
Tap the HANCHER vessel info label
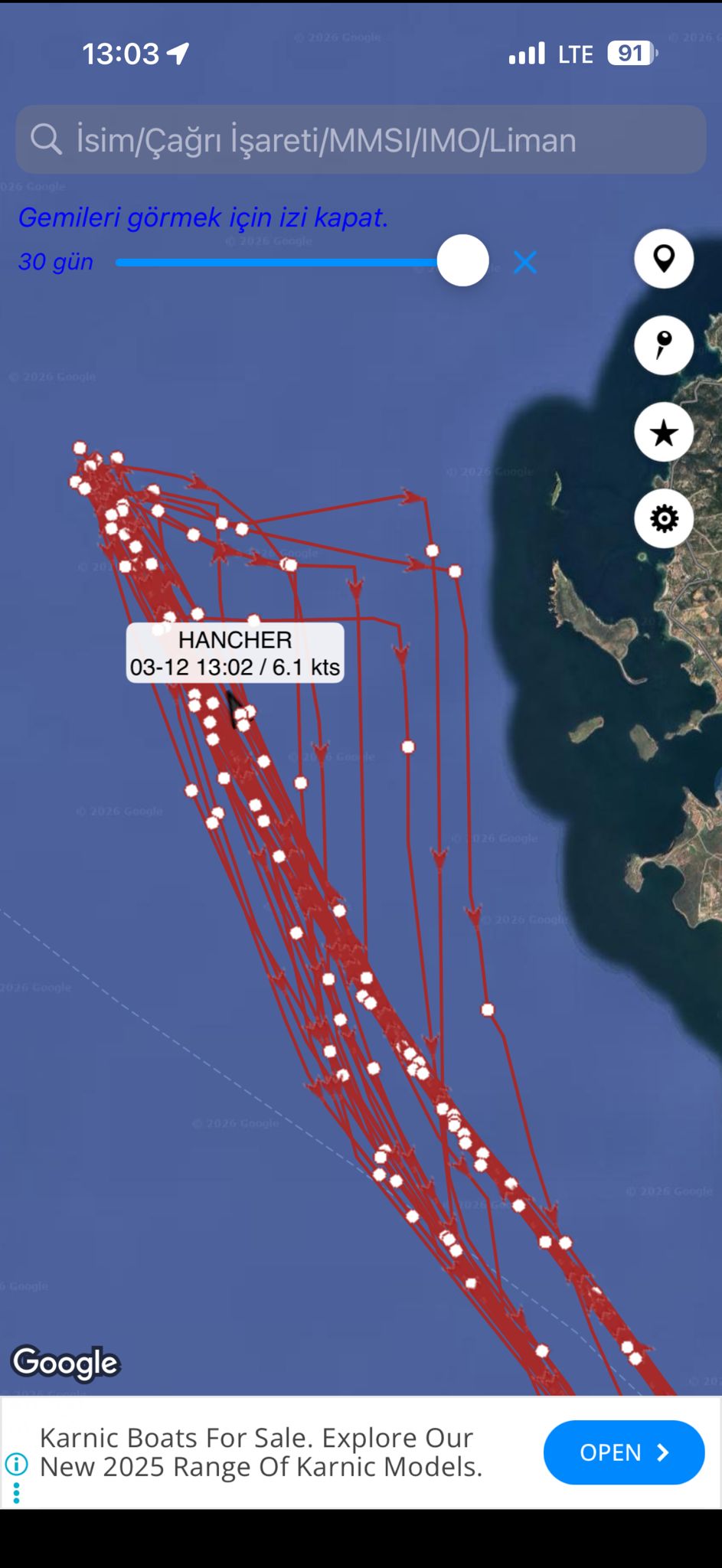pos(235,653)
